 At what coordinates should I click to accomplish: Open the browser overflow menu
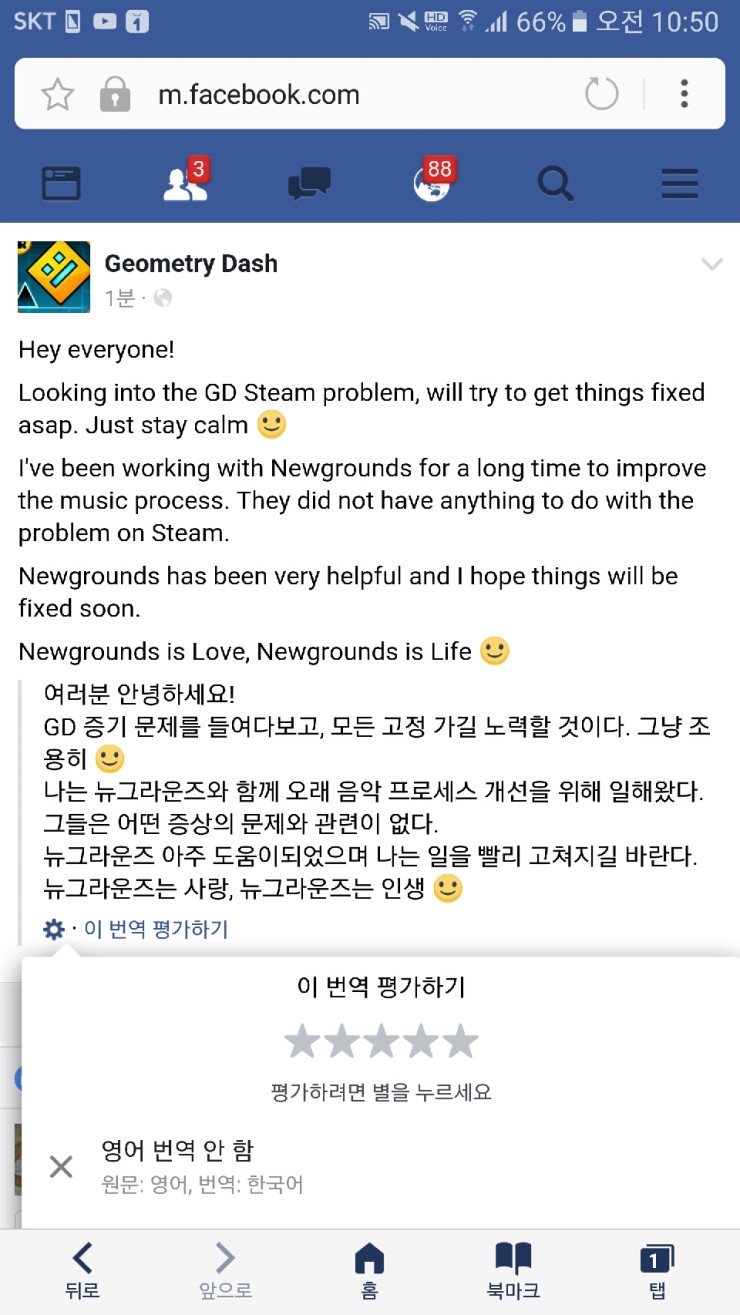pos(684,95)
